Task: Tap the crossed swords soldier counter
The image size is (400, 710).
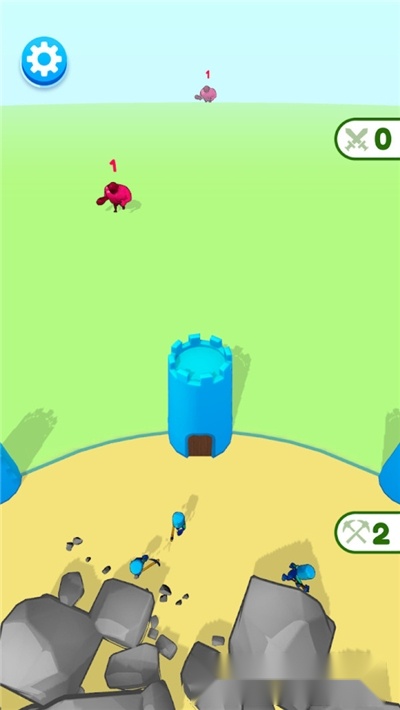Action: 368,139
